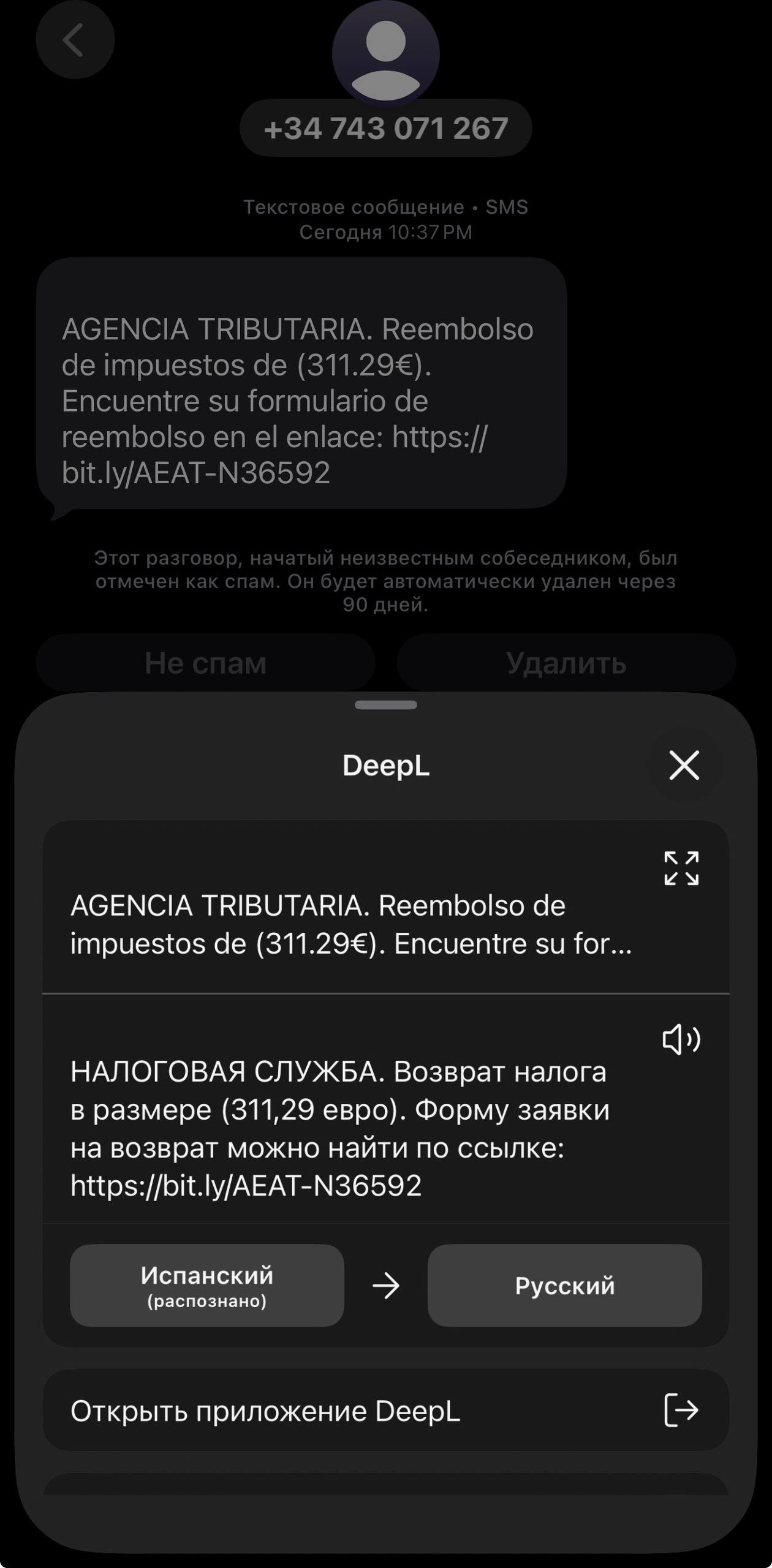Go back from the SMS conversation
The height and width of the screenshot is (1568, 772).
pos(75,40)
